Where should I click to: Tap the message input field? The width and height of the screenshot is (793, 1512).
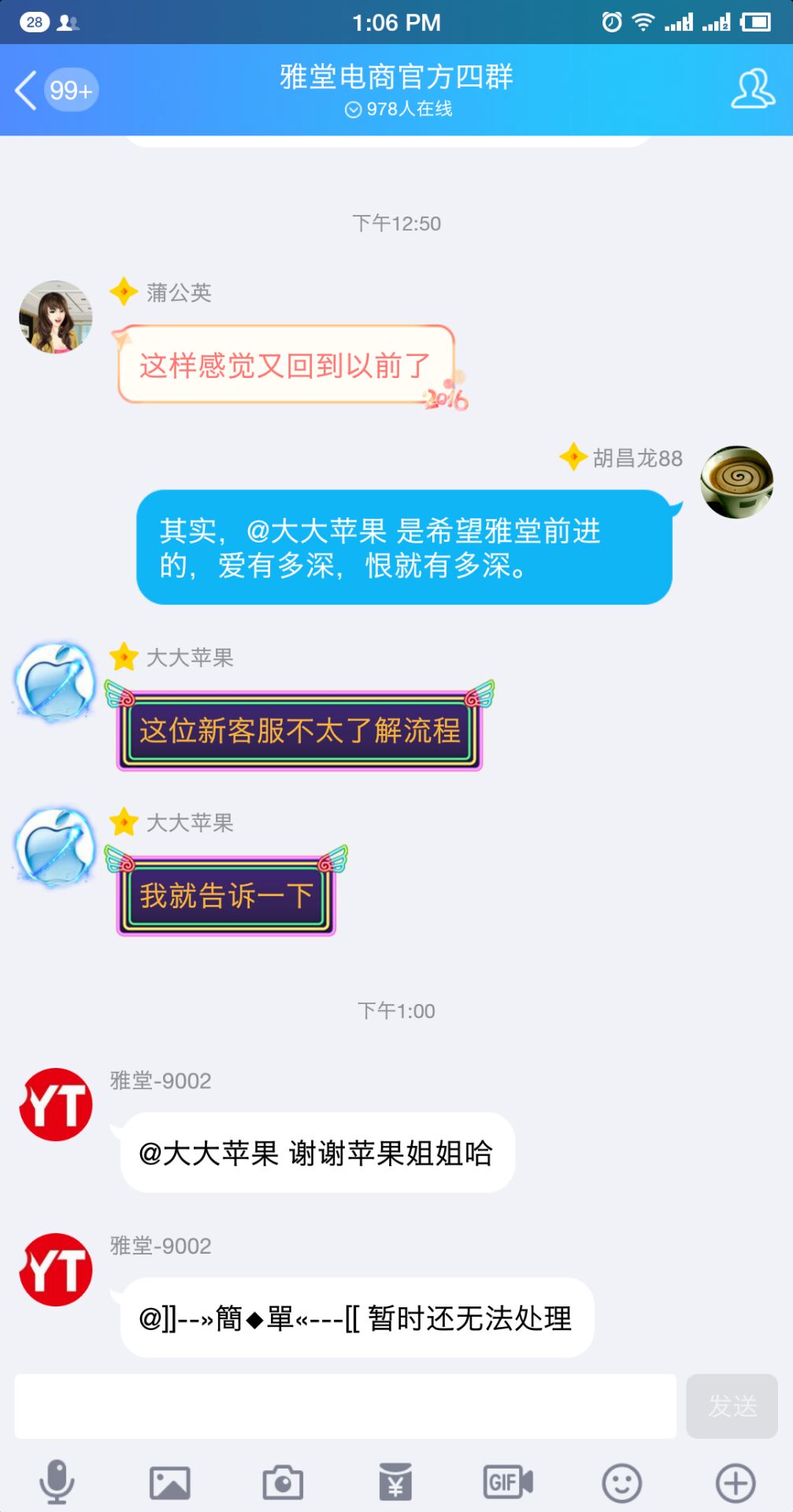(345, 1406)
